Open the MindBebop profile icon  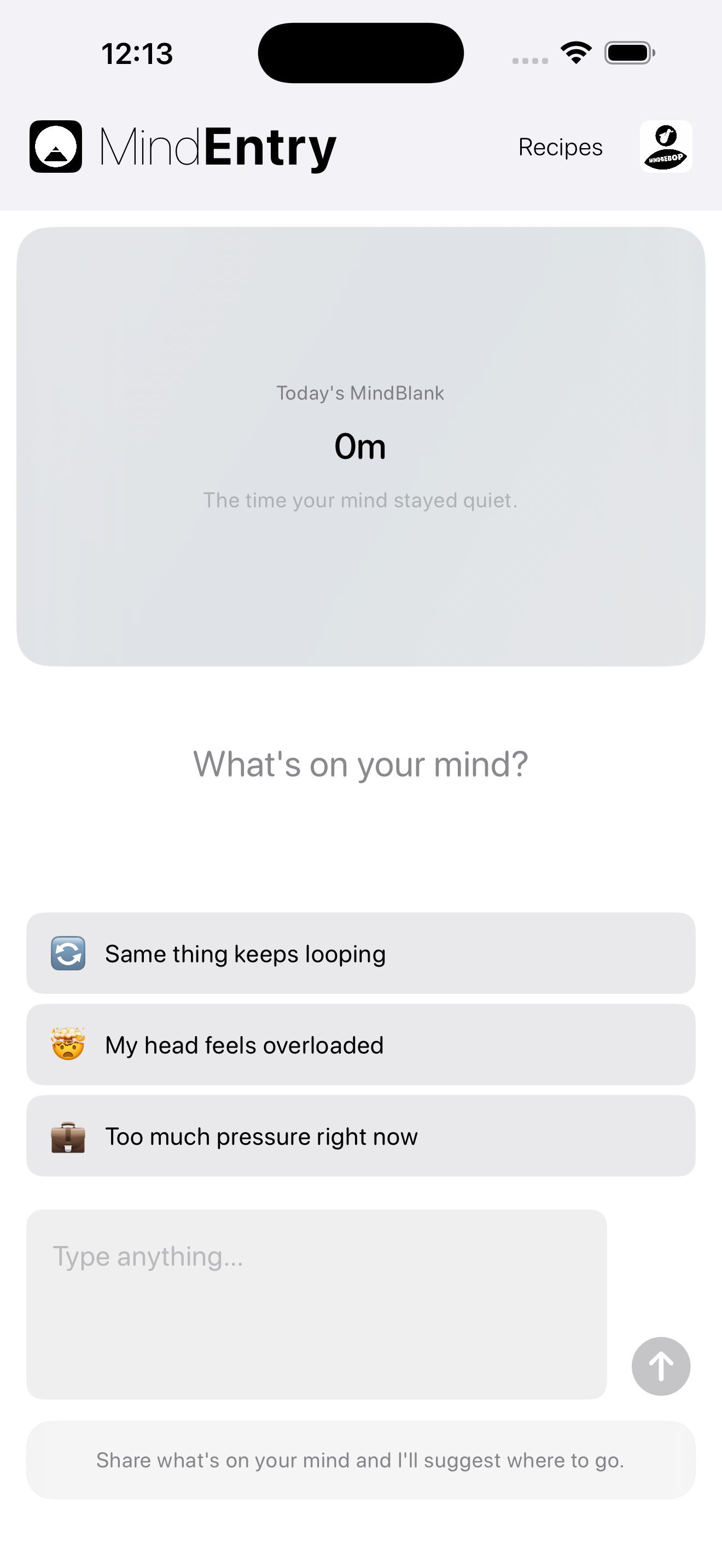[666, 147]
